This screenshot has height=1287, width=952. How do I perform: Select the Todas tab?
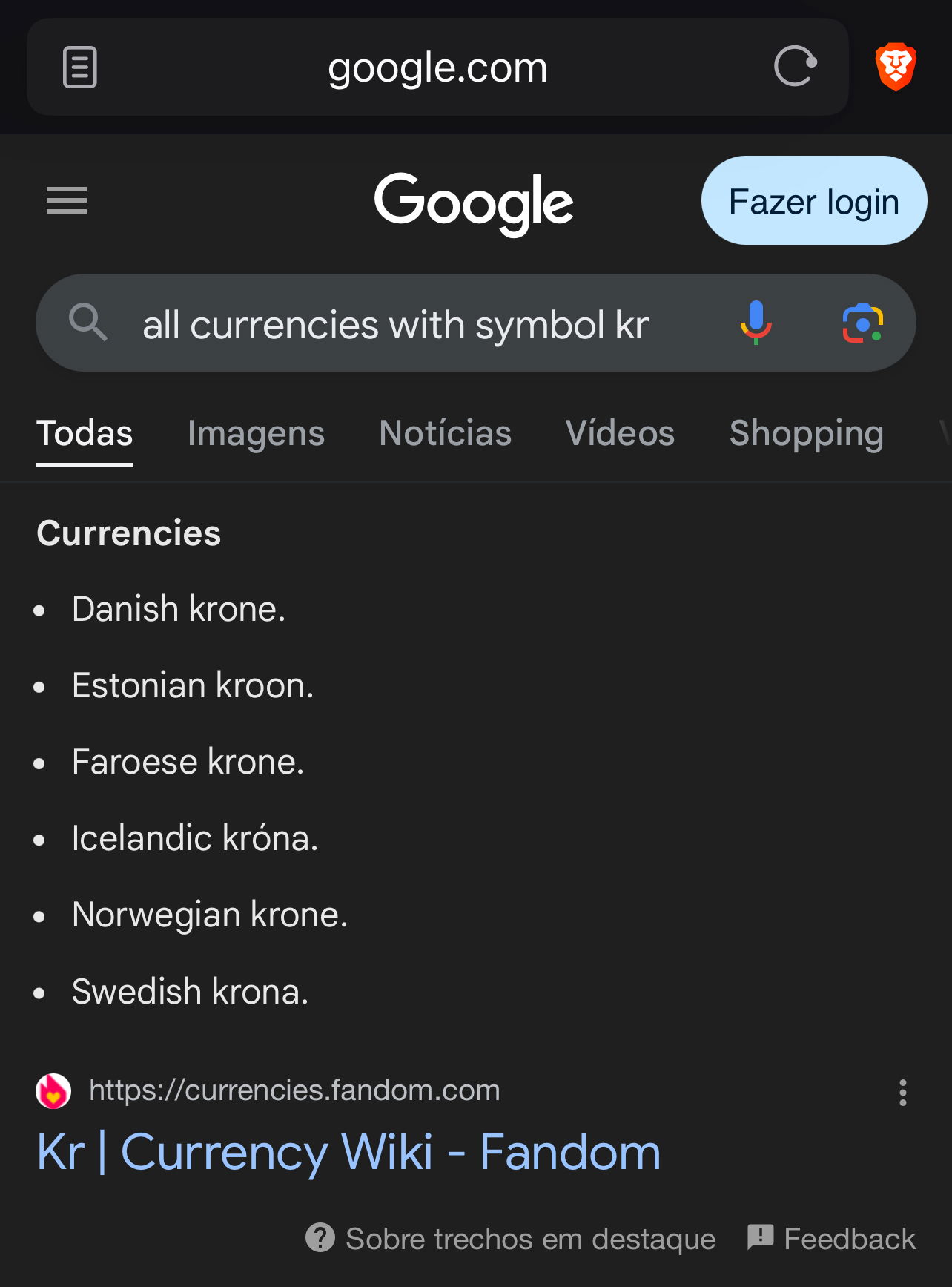pos(85,433)
